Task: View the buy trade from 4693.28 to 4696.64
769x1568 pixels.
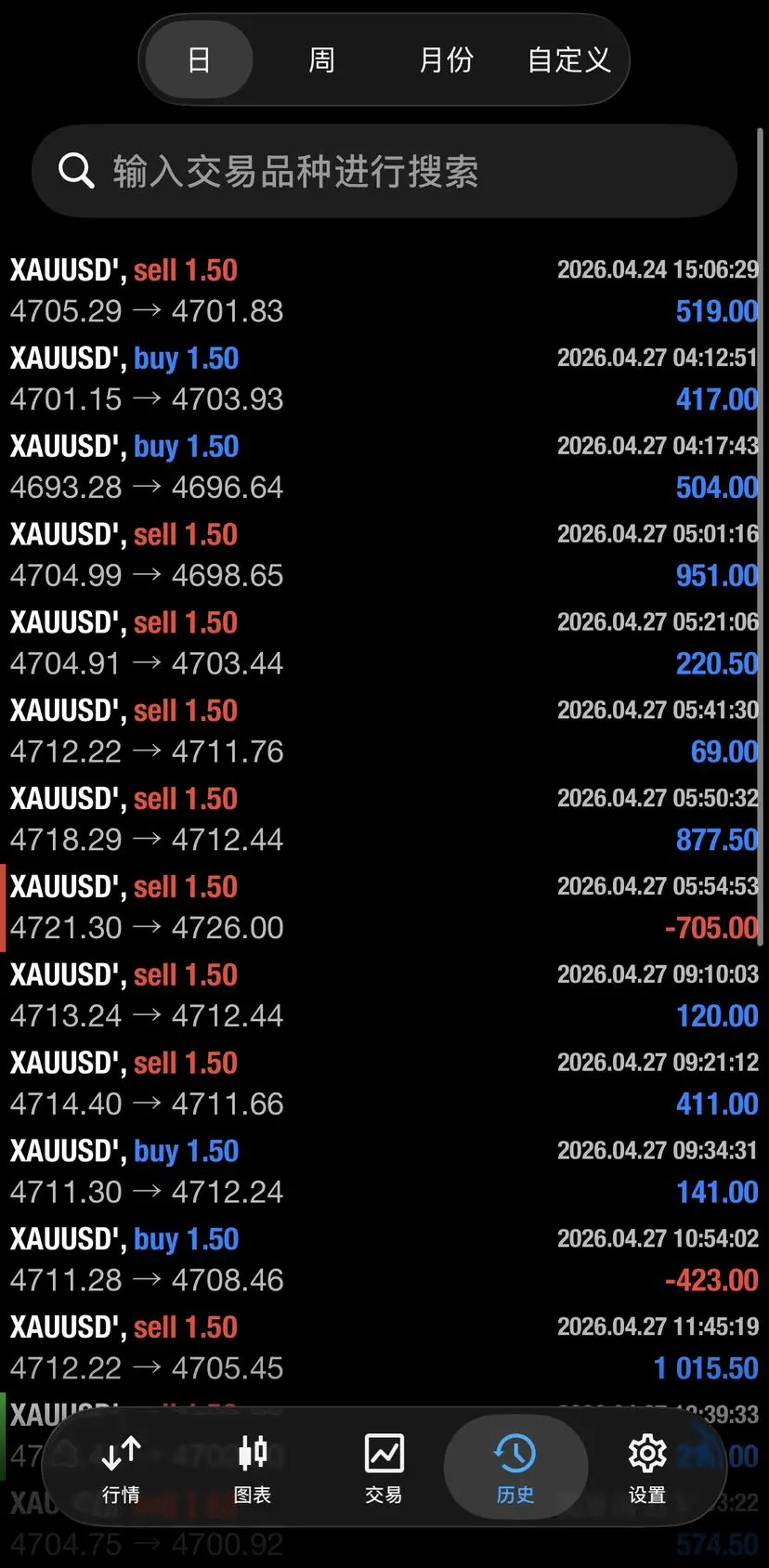Action: (x=384, y=467)
